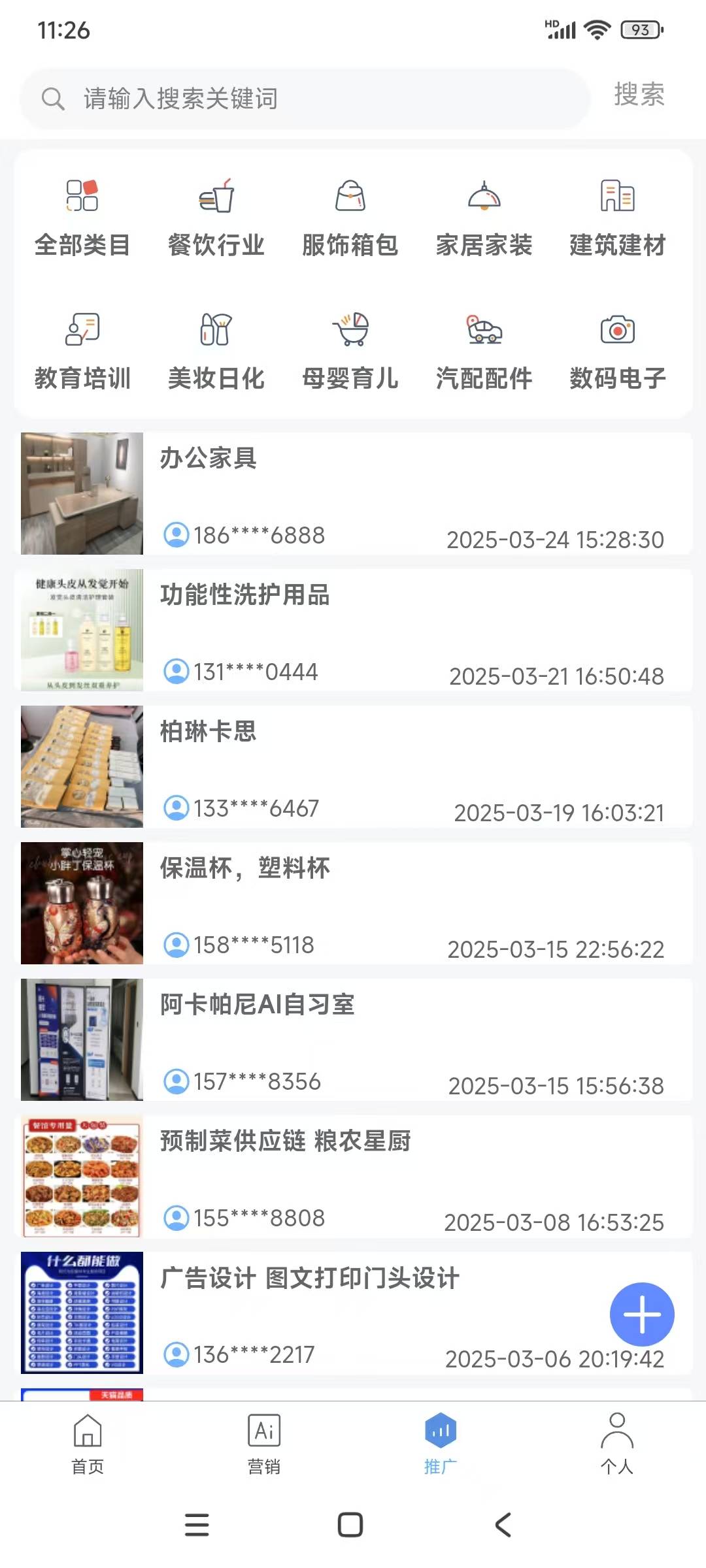
Task: Tap the blue plus floating button
Action: click(x=642, y=1315)
